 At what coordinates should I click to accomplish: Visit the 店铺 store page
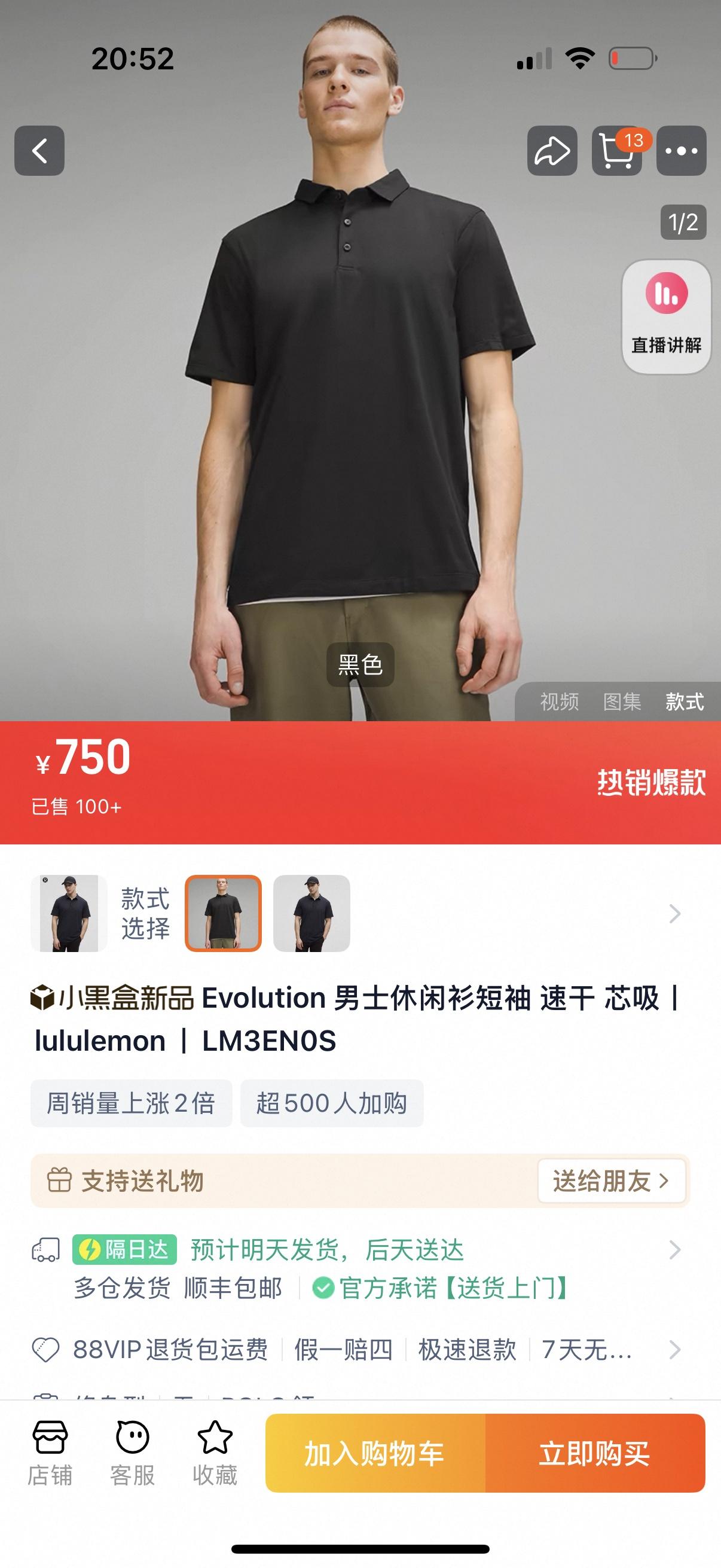pyautogui.click(x=50, y=1453)
